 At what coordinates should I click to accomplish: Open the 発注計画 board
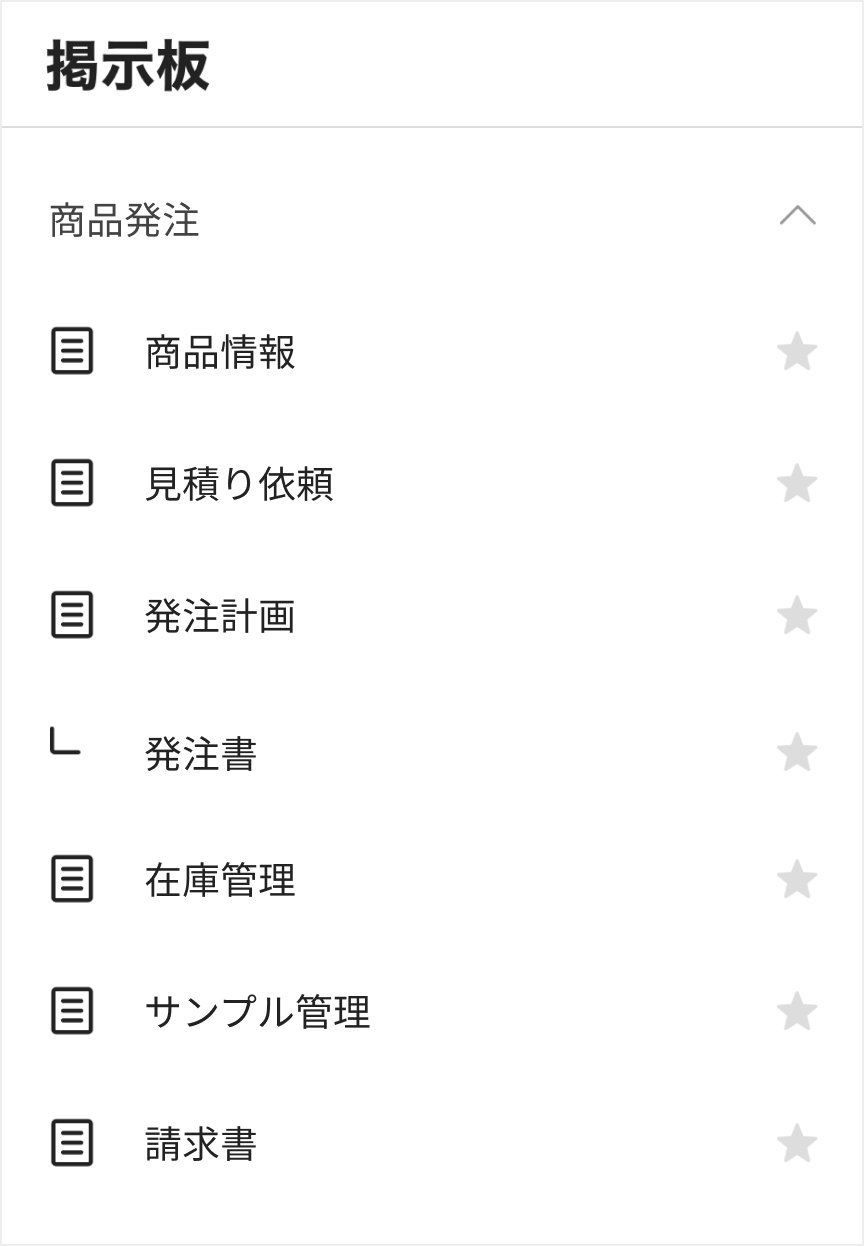[x=220, y=616]
